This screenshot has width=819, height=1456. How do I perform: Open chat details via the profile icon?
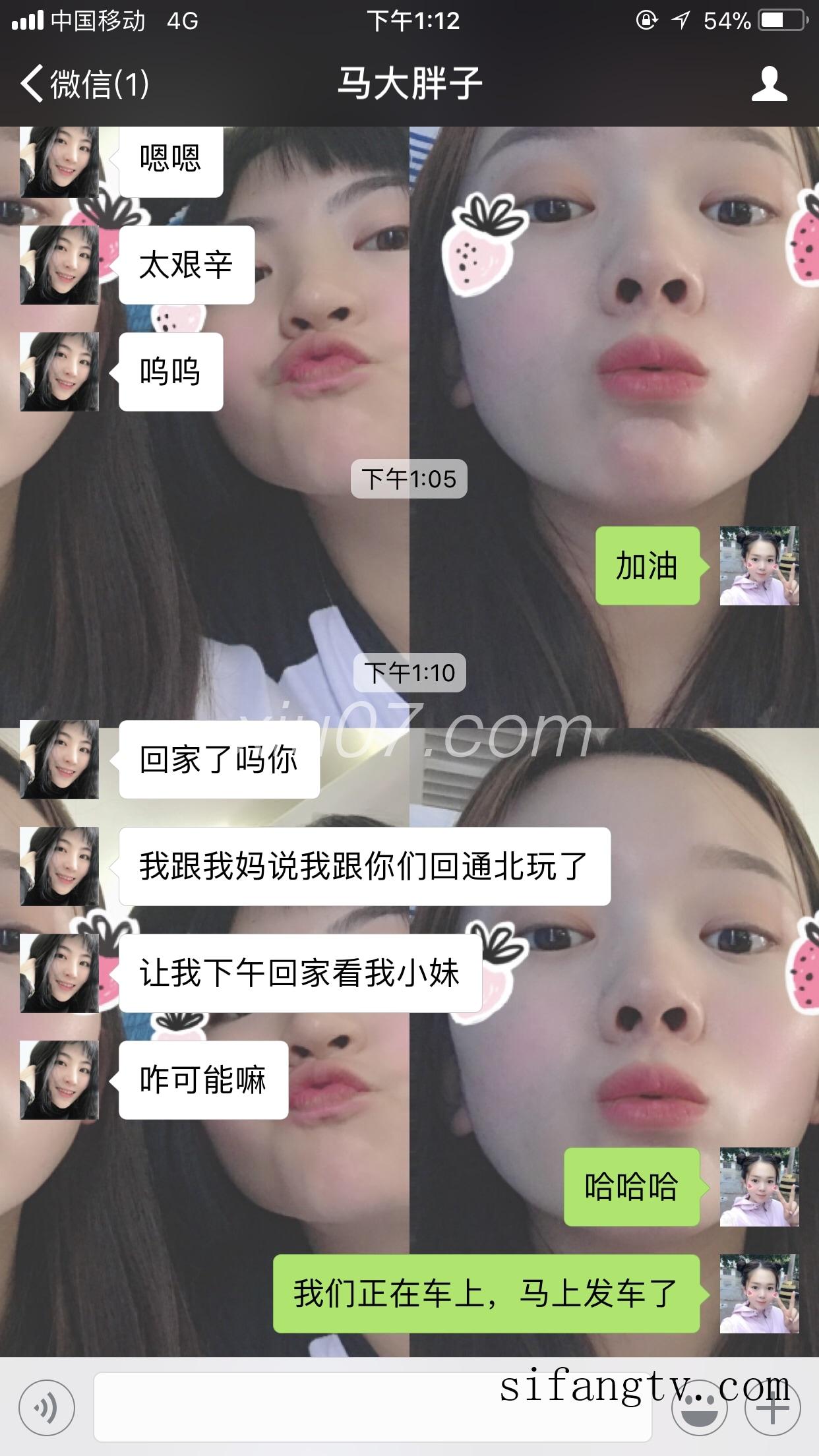769,84
